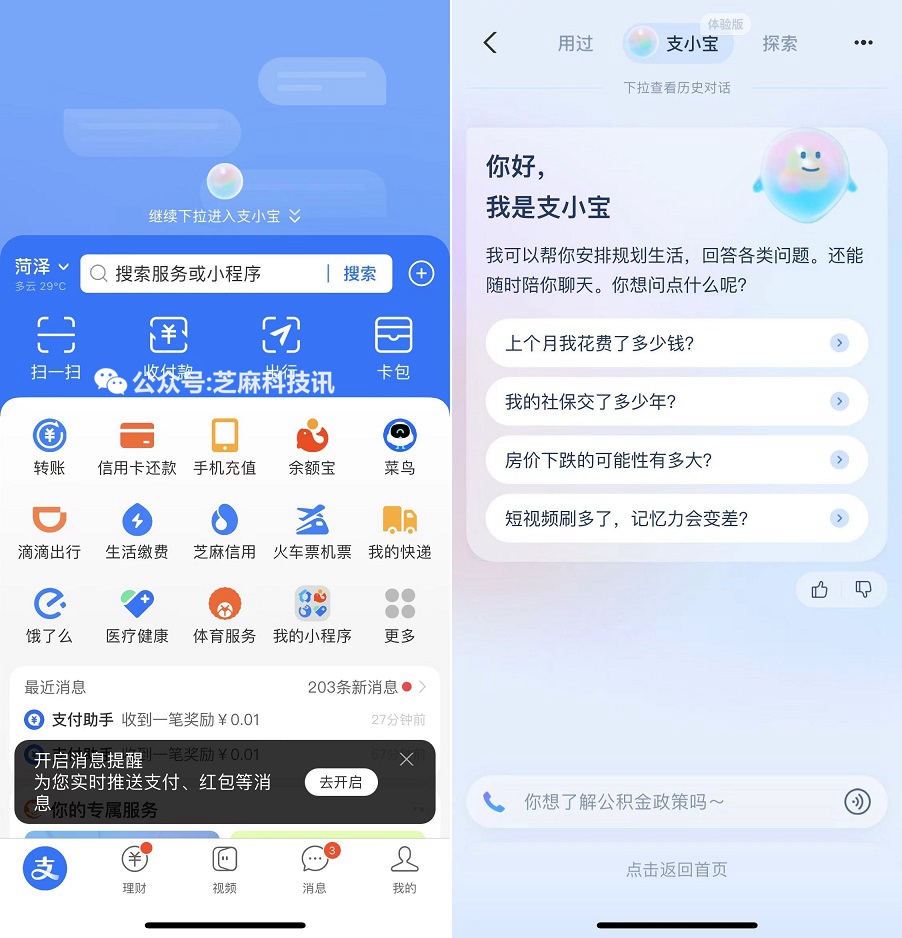This screenshot has width=902, height=938.
Task: Select the 我的社保交了多少年? suggestion
Action: (676, 402)
